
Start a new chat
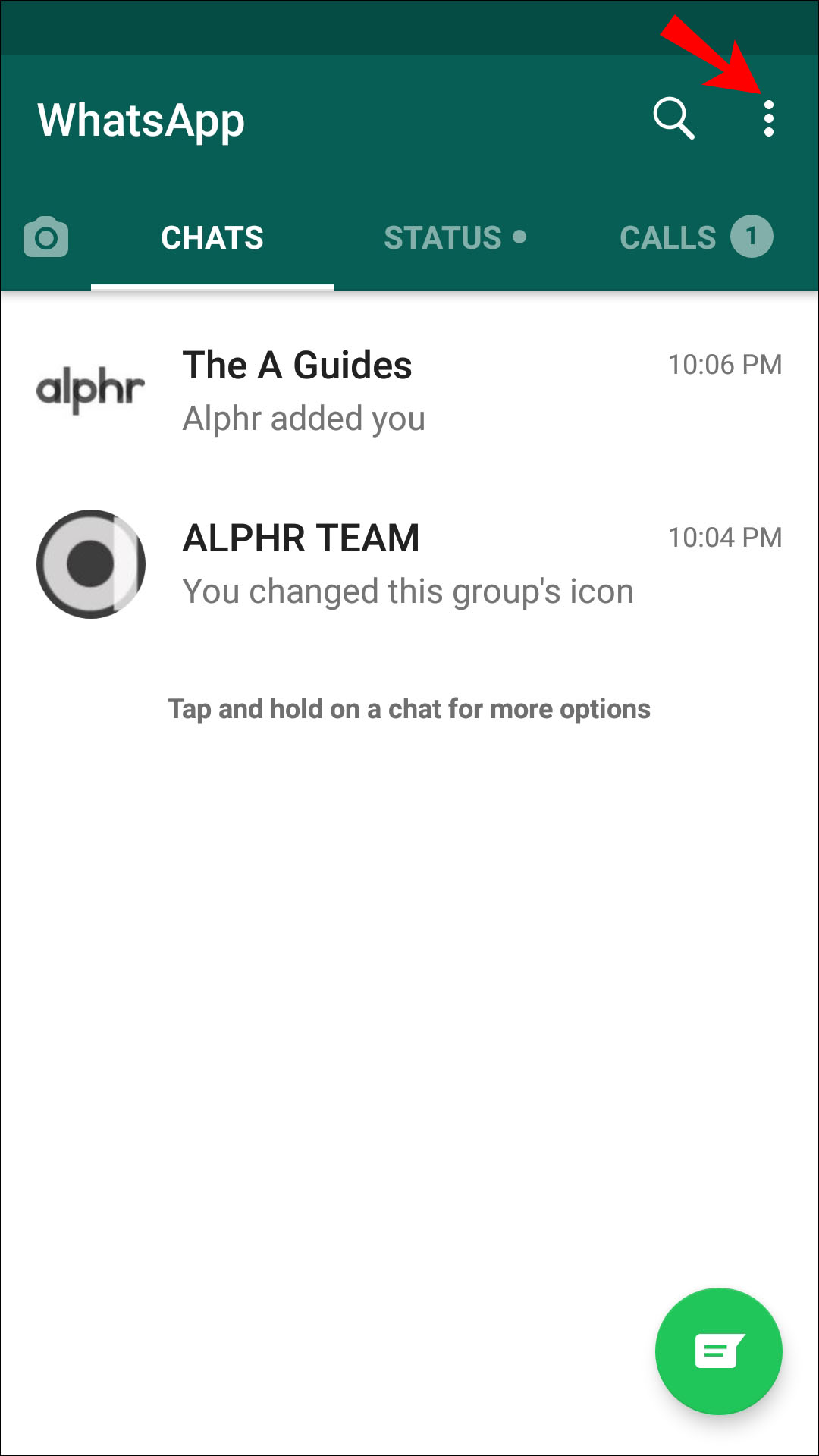[x=718, y=1351]
